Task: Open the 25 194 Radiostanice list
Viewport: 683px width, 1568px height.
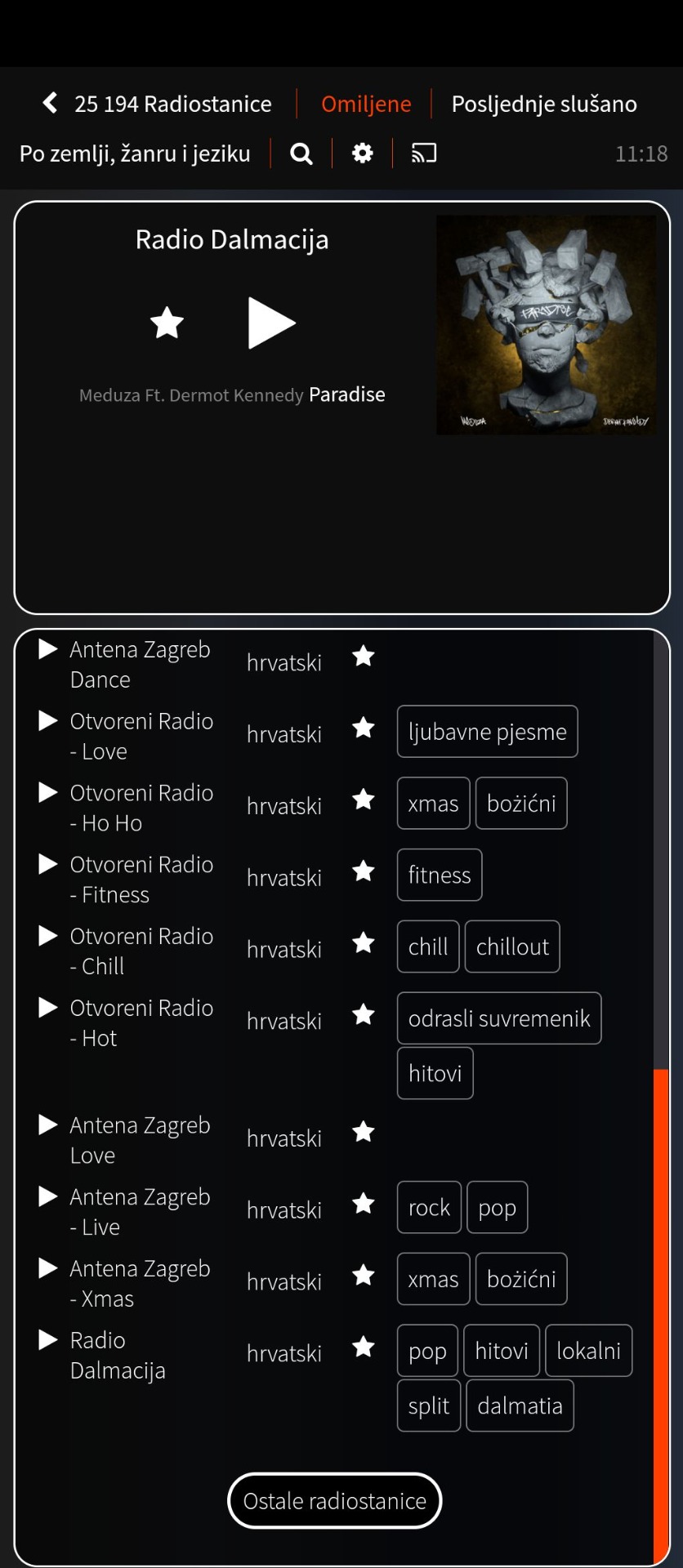Action: click(x=173, y=104)
